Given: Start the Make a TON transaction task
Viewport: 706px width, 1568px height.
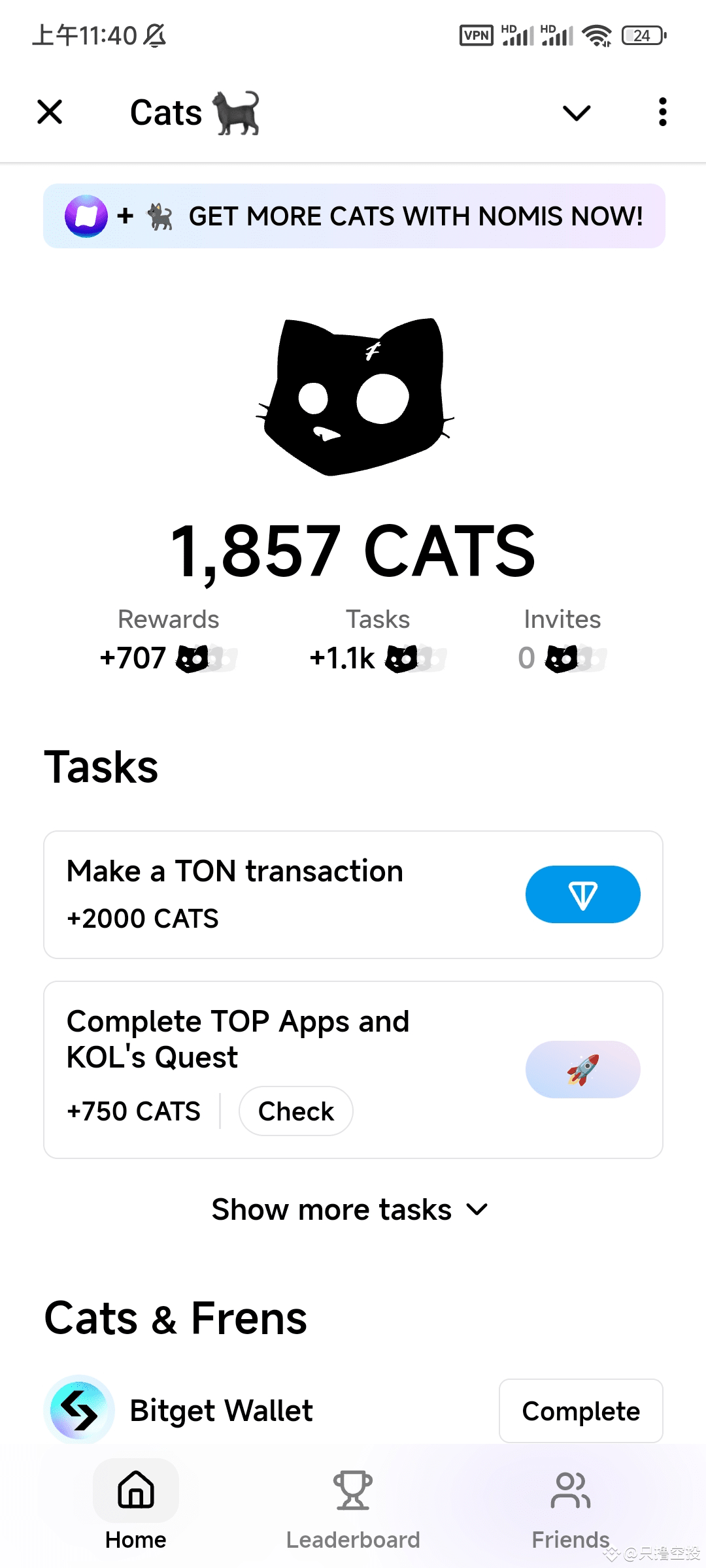Looking at the screenshot, I should coord(582,894).
